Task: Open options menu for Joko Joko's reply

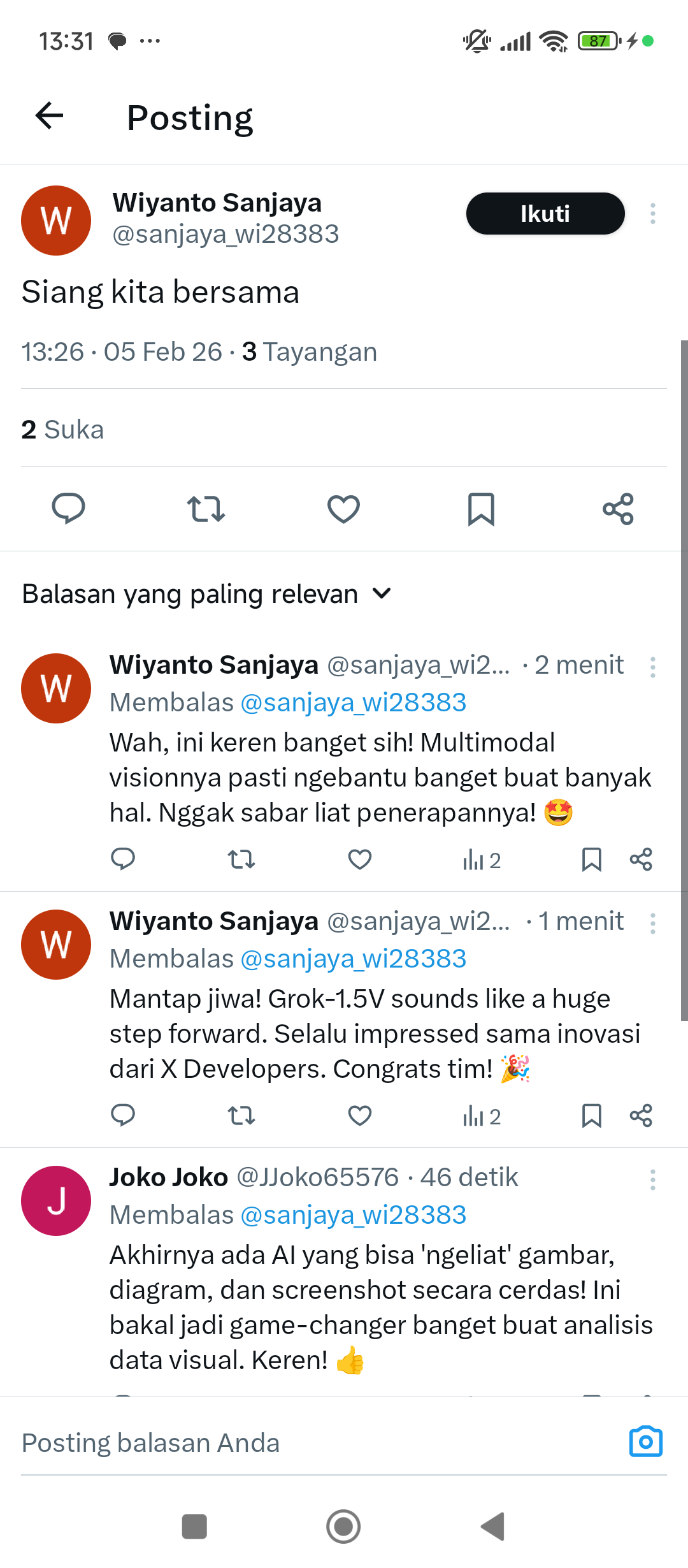Action: click(x=652, y=1180)
